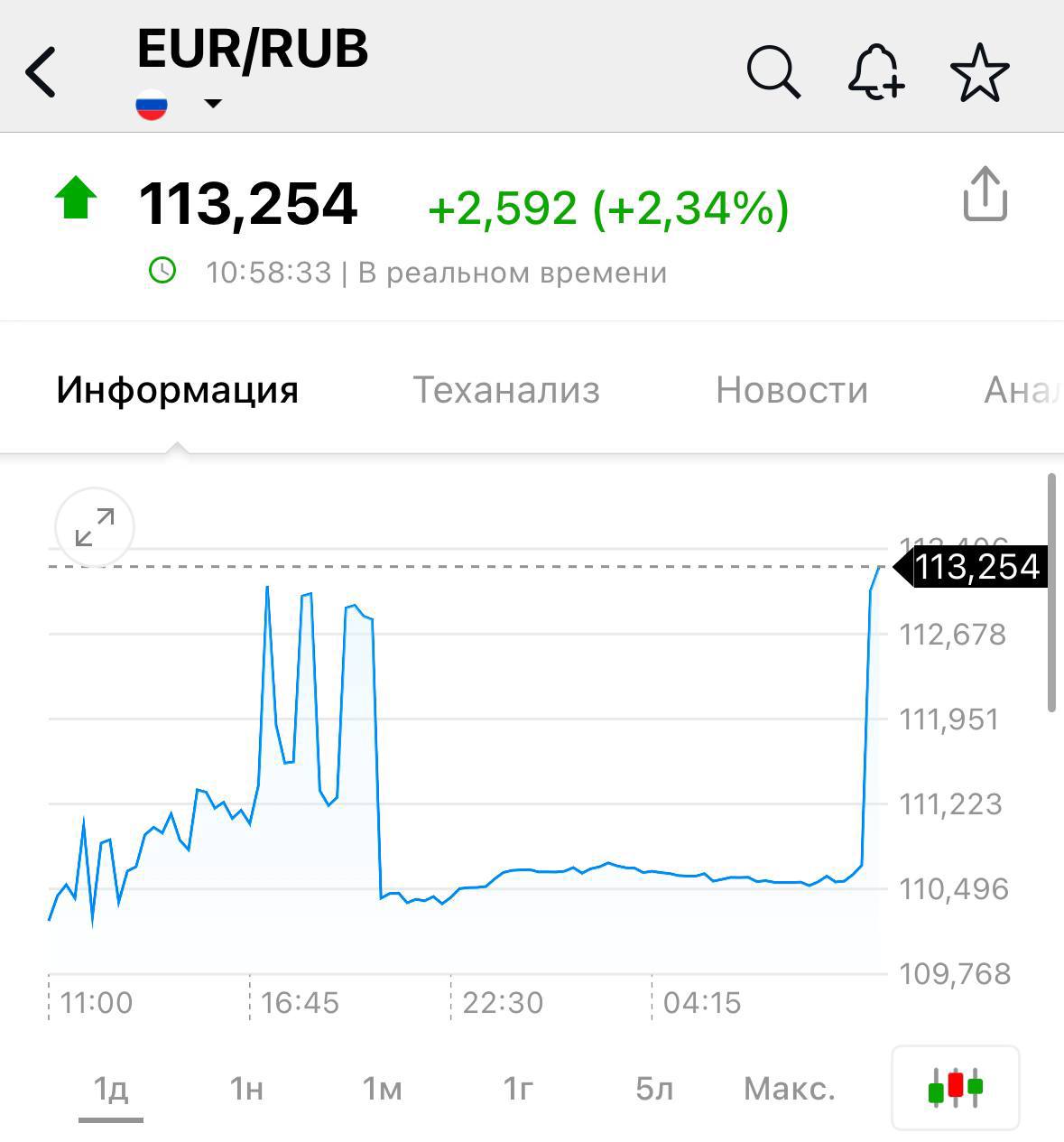The image size is (1064, 1142).
Task: Add a price alert with the bell
Action: pos(875,72)
